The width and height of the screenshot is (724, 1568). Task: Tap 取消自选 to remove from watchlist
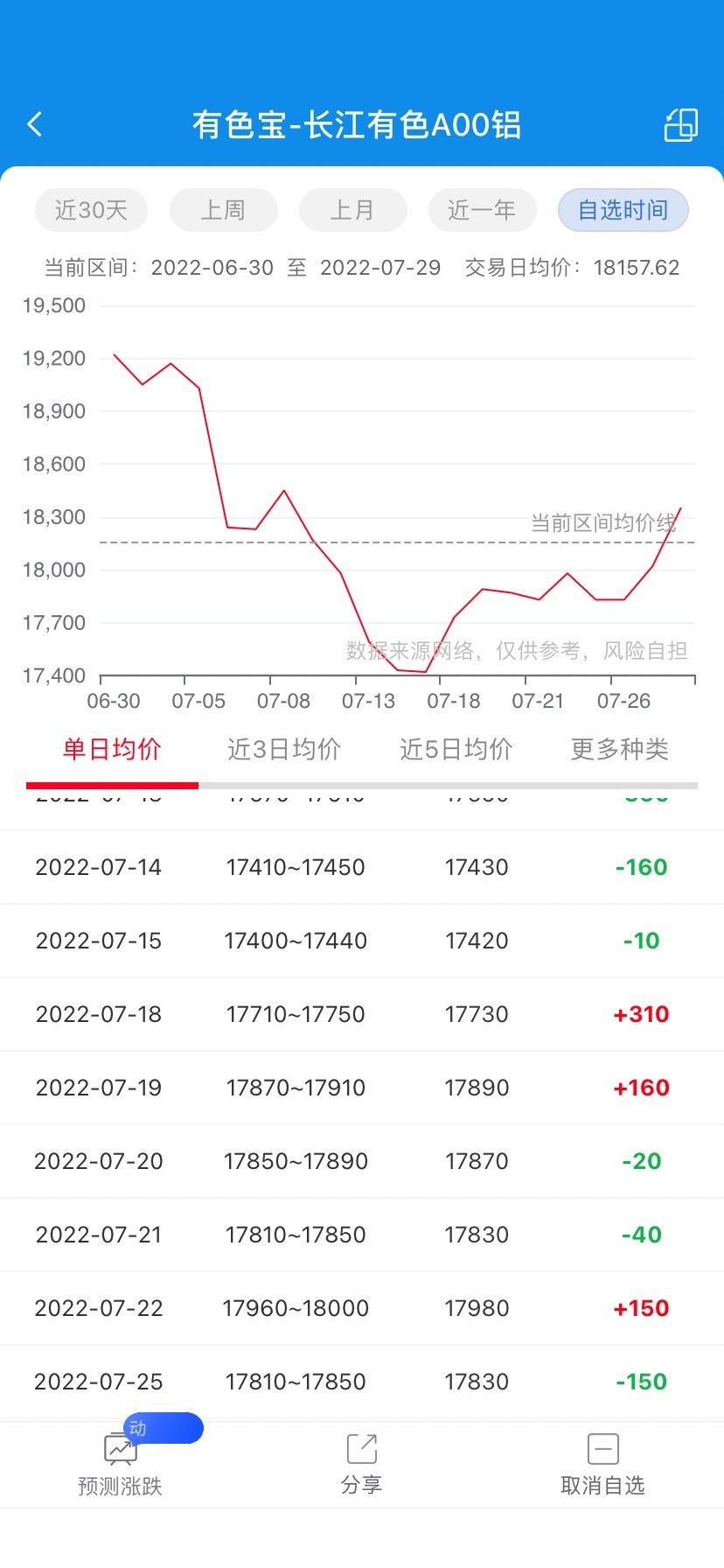[602, 1465]
